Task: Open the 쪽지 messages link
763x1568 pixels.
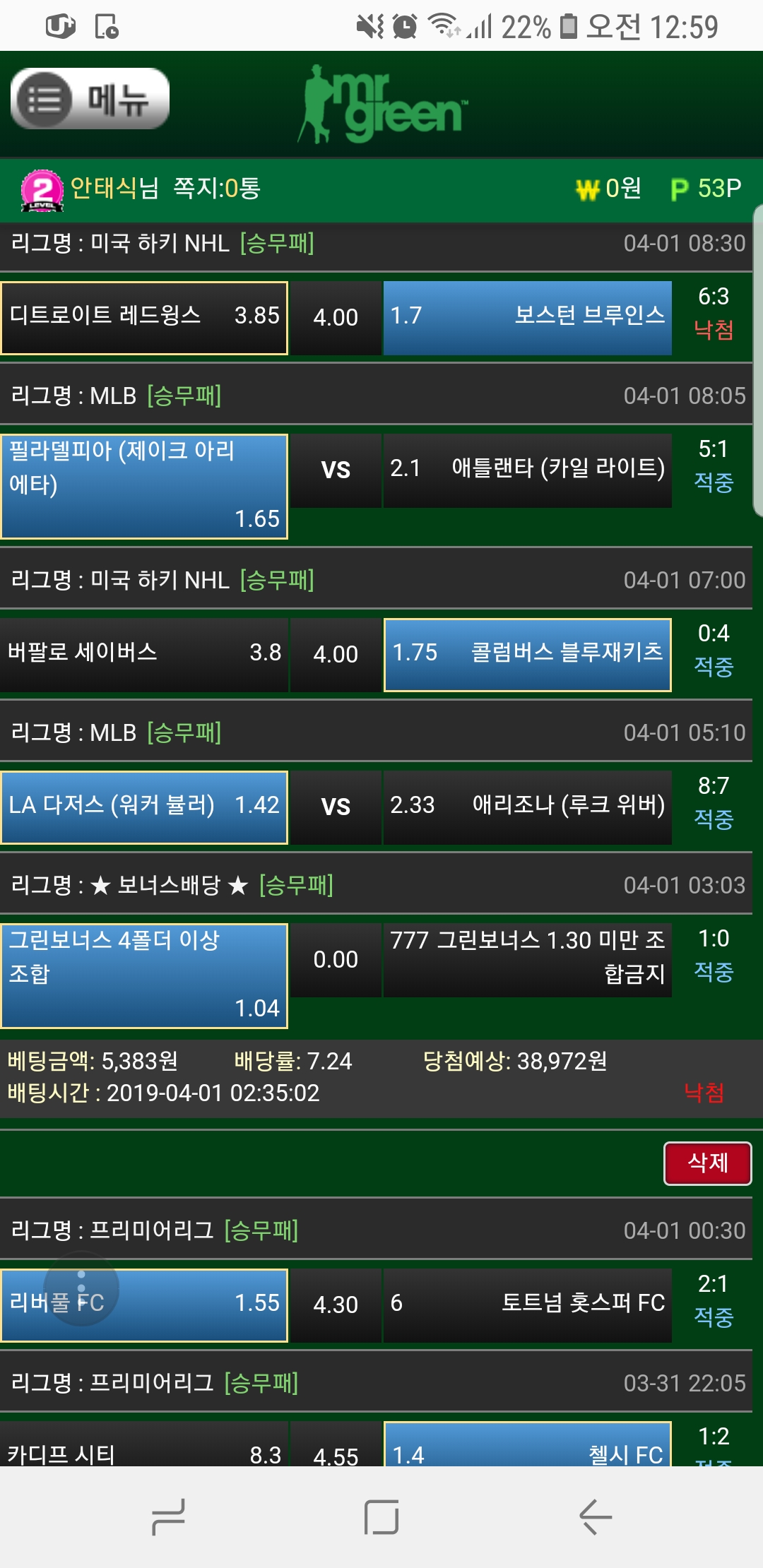Action: 216,188
